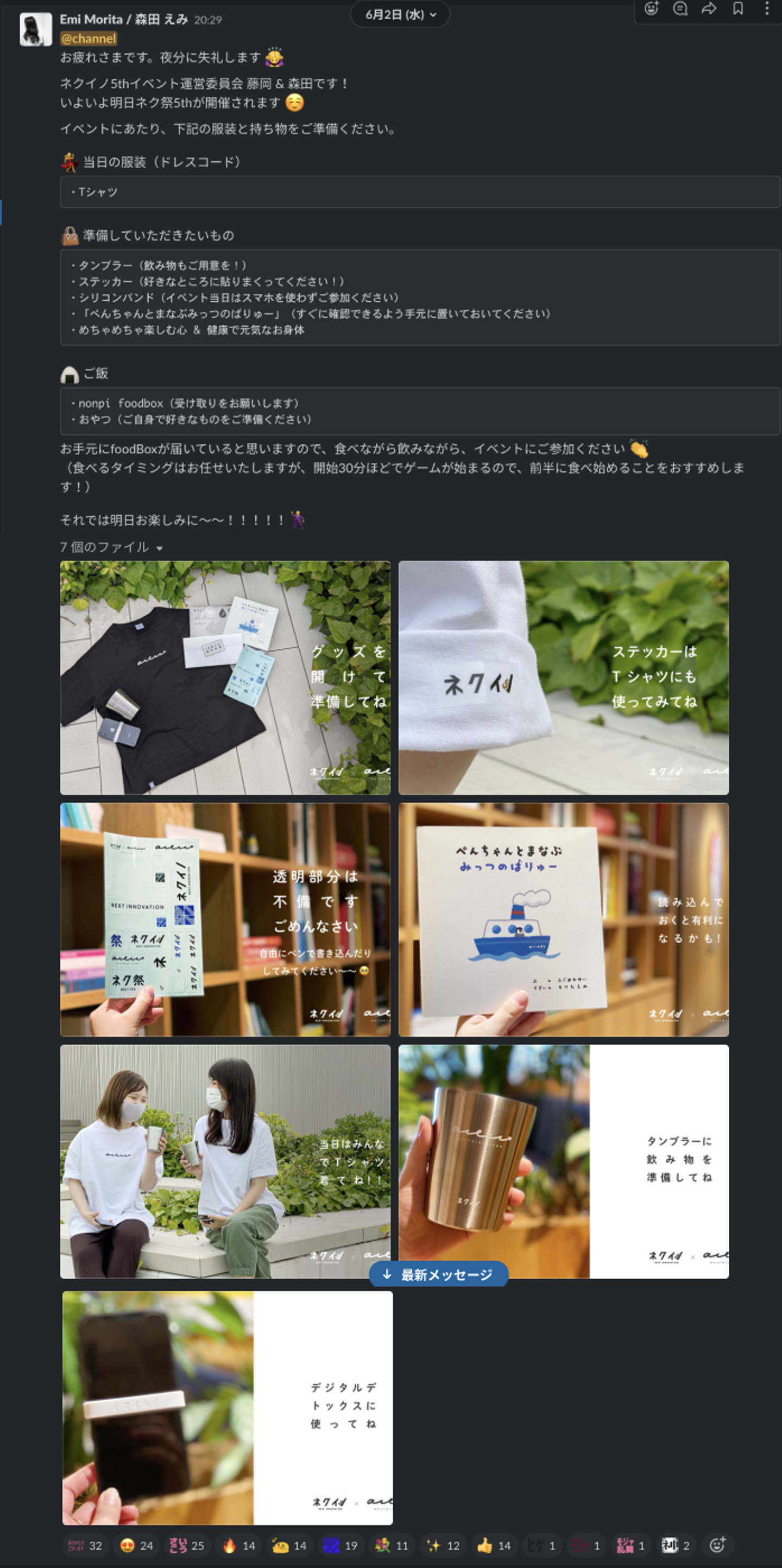Image resolution: width=782 pixels, height=1568 pixels.
Task: Tap the thumbs-up reaction with 14
Action: (x=495, y=1546)
